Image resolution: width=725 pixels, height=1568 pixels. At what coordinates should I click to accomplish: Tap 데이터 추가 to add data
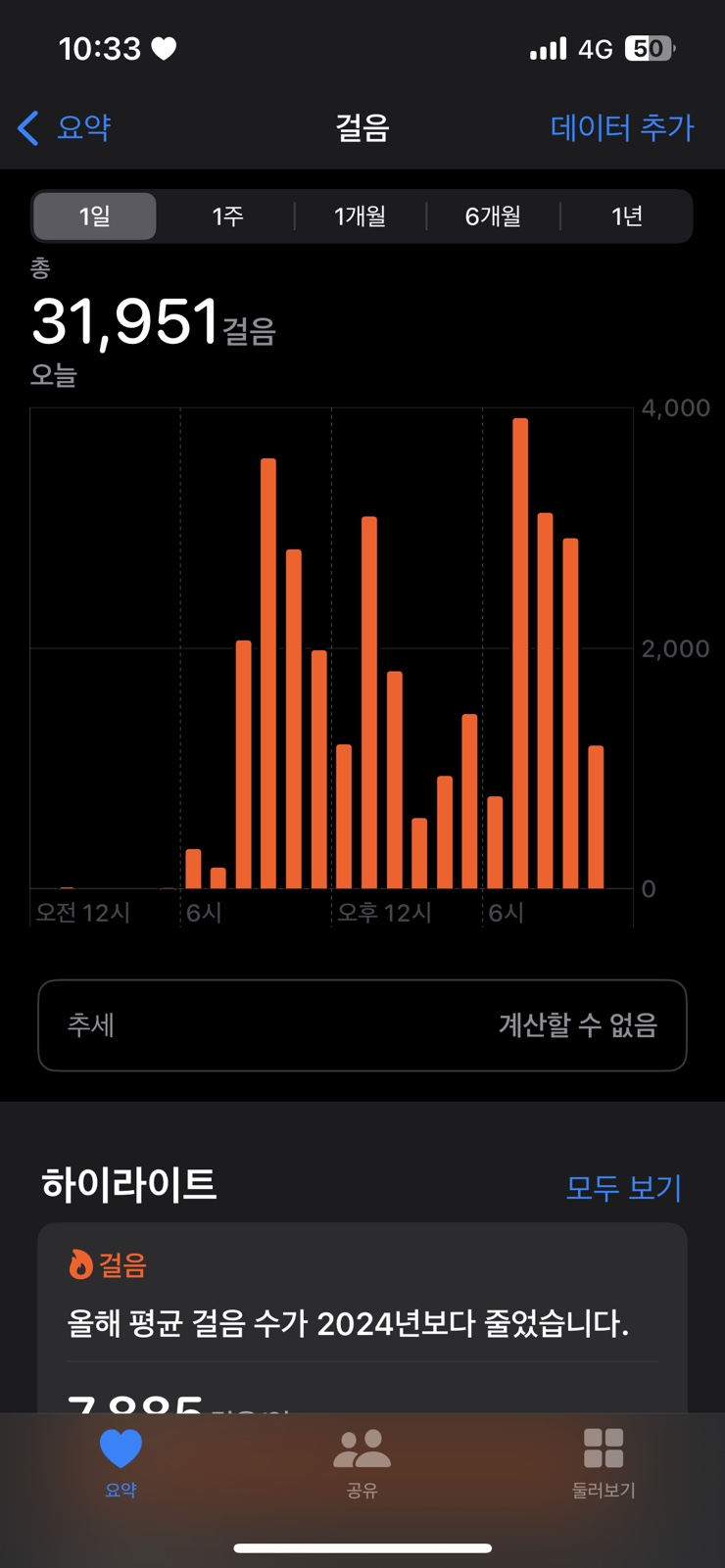click(622, 127)
